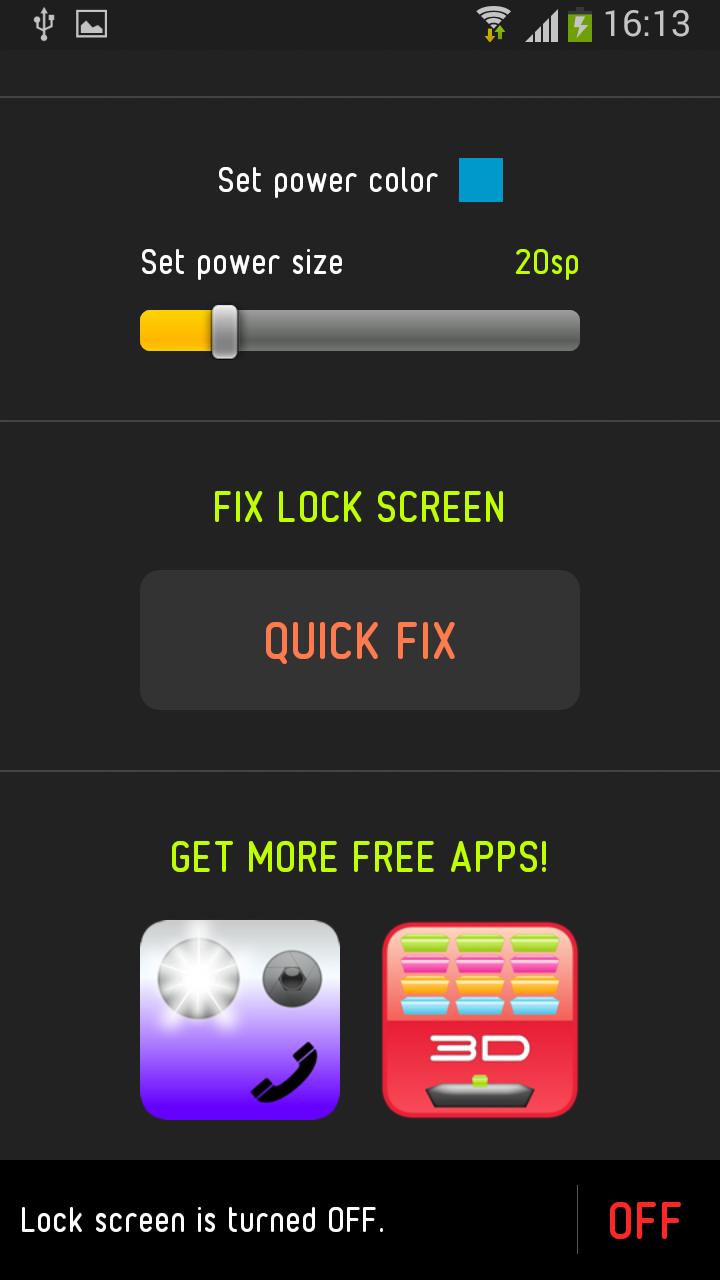Screen dimensions: 720x1280
Task: Open the 3D brick game promo
Action: click(x=480, y=1019)
